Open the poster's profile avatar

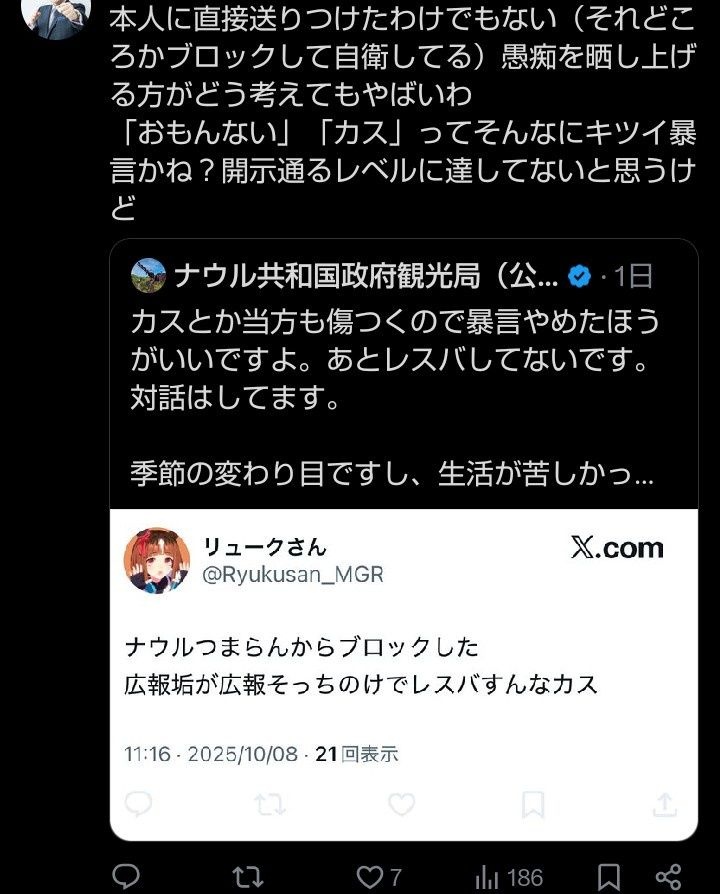pos(56,15)
